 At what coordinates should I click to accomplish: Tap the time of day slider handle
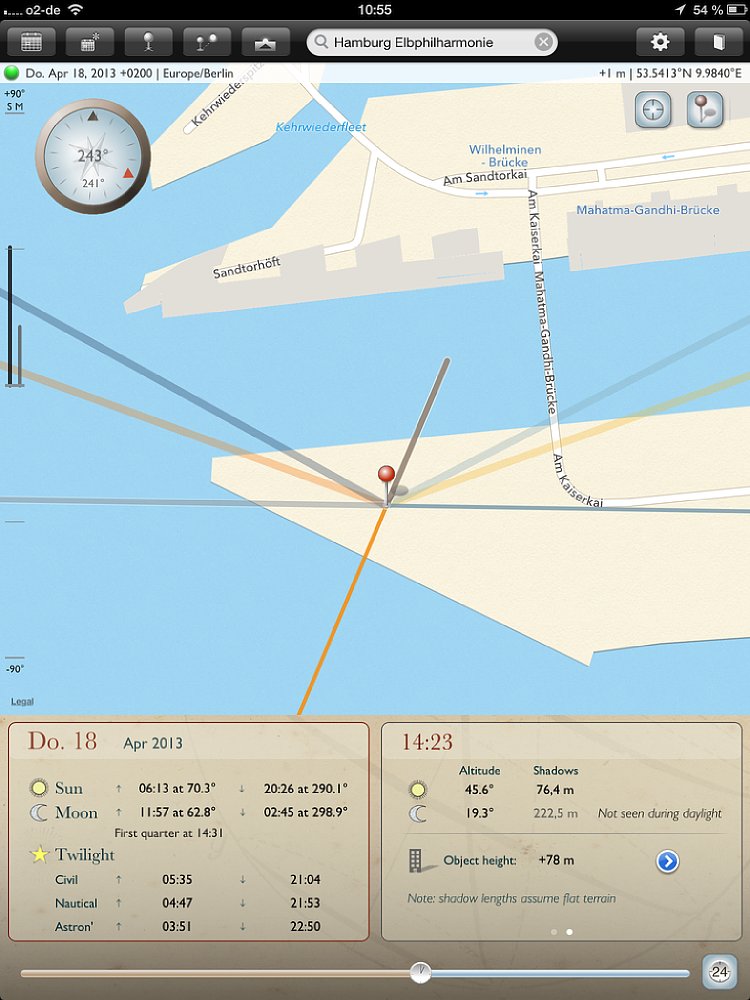[x=421, y=972]
